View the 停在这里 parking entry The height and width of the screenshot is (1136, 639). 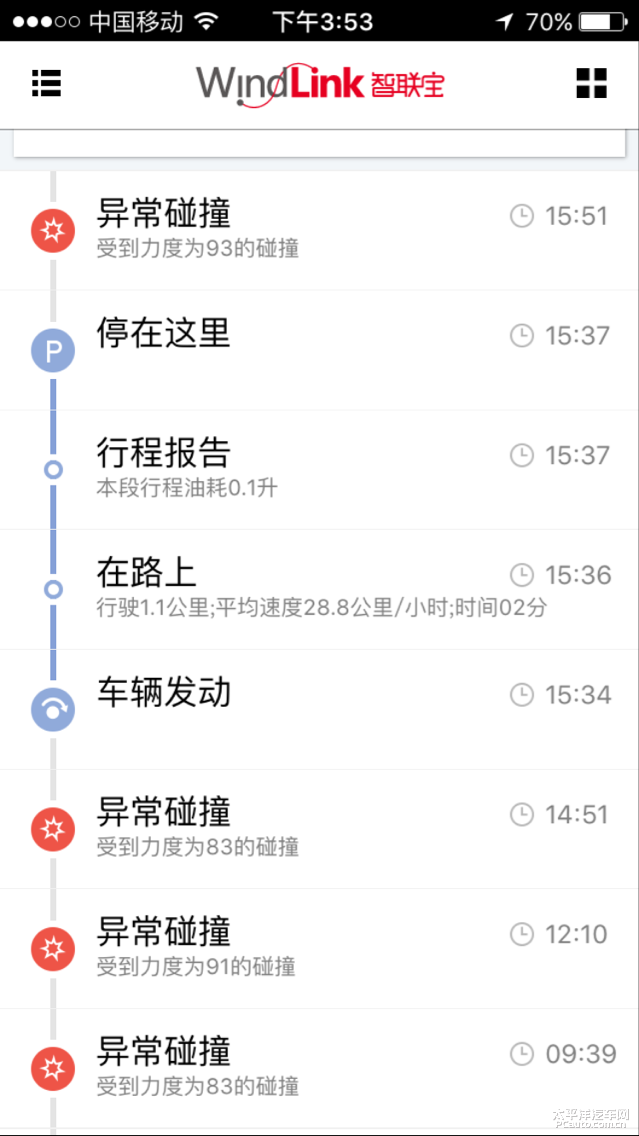(320, 349)
